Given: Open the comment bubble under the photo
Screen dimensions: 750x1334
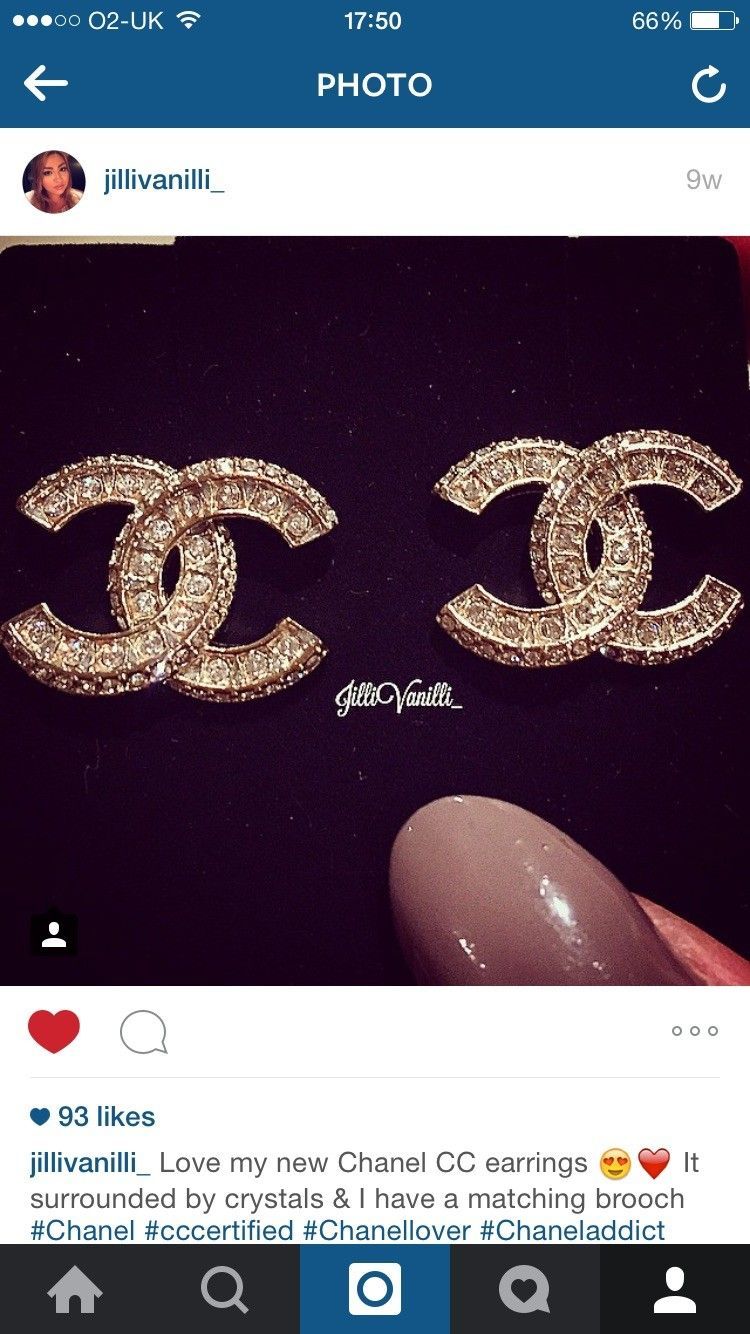Looking at the screenshot, I should [x=143, y=1032].
